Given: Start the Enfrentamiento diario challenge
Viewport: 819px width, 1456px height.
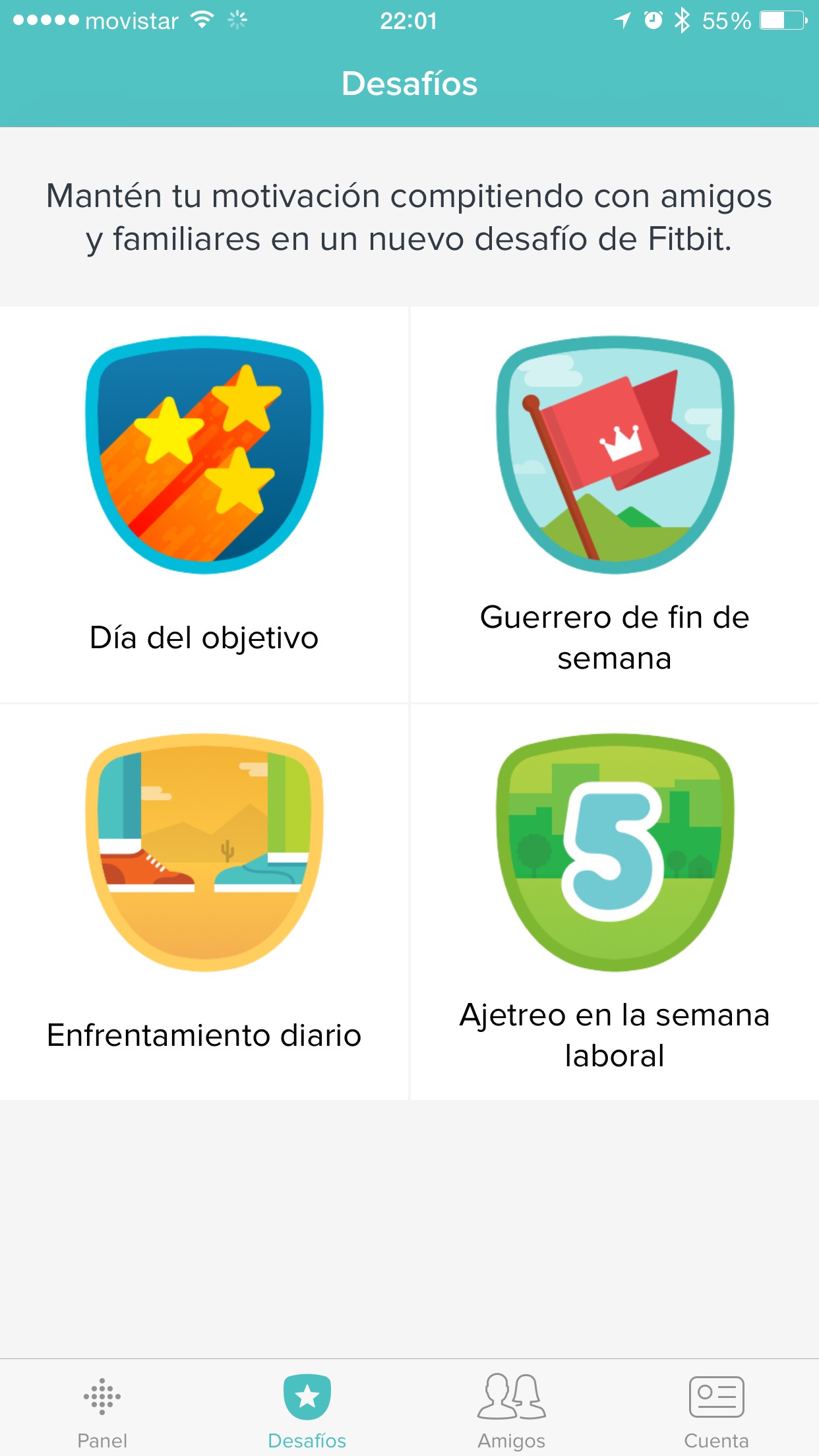Looking at the screenshot, I should coord(204,901).
